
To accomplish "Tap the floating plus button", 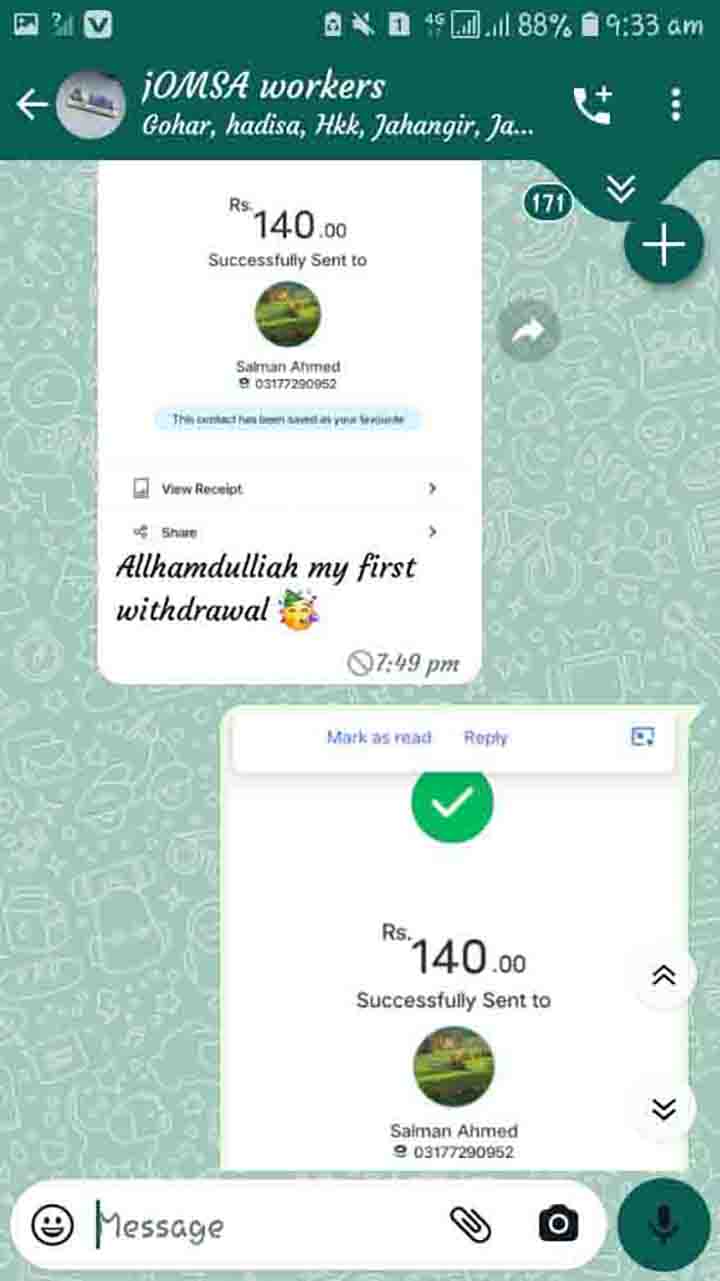I will [664, 245].
